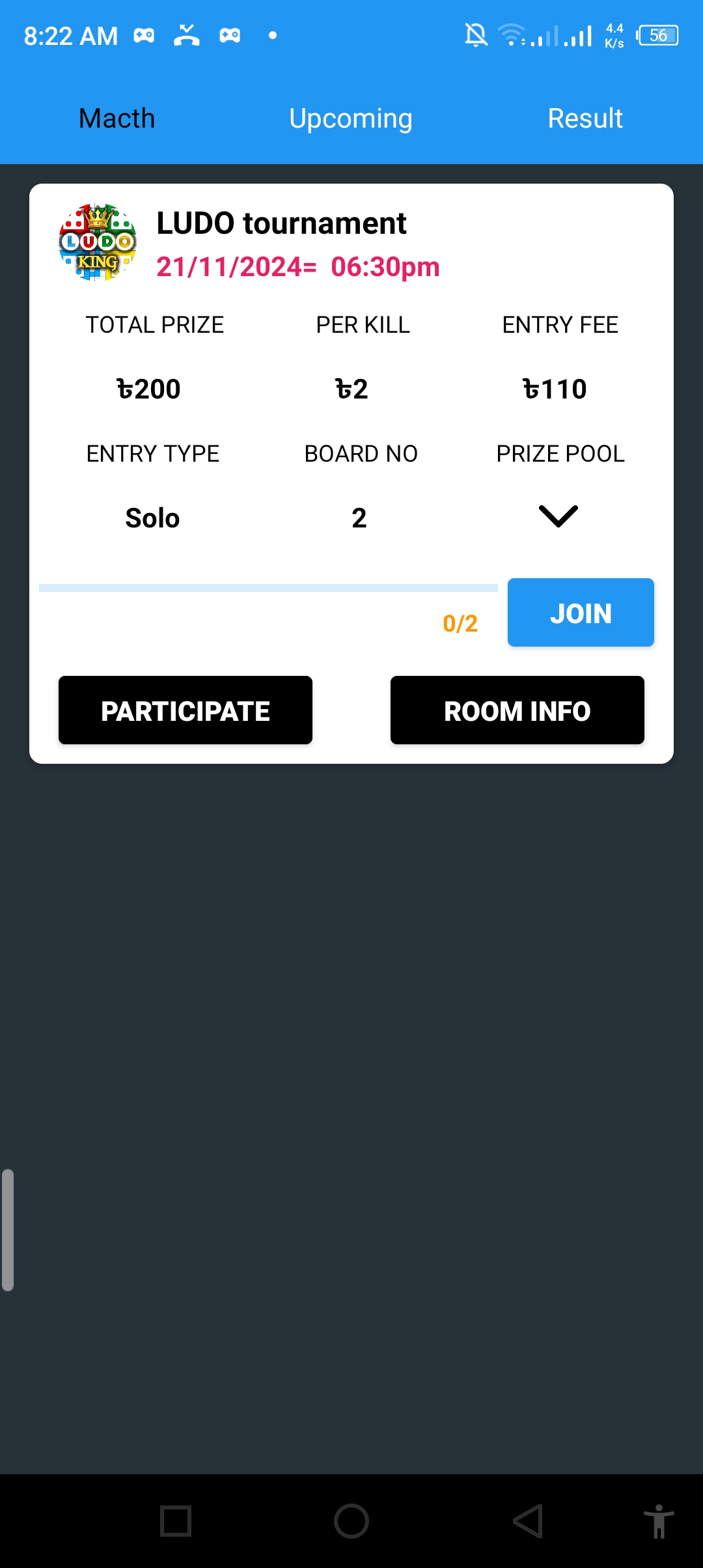View ROOM INFO for the match
703x1568 pixels.
[517, 710]
